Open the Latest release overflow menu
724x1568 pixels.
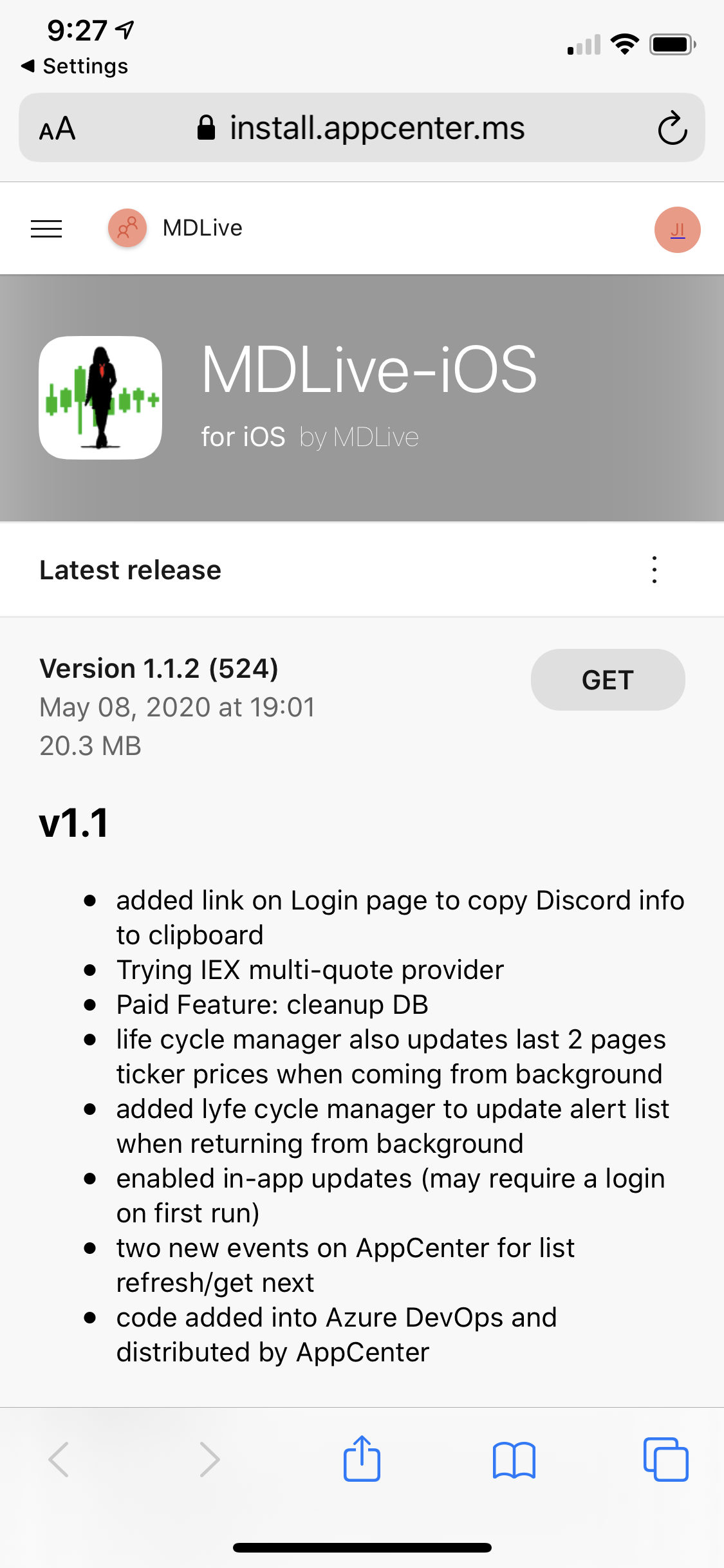[654, 570]
